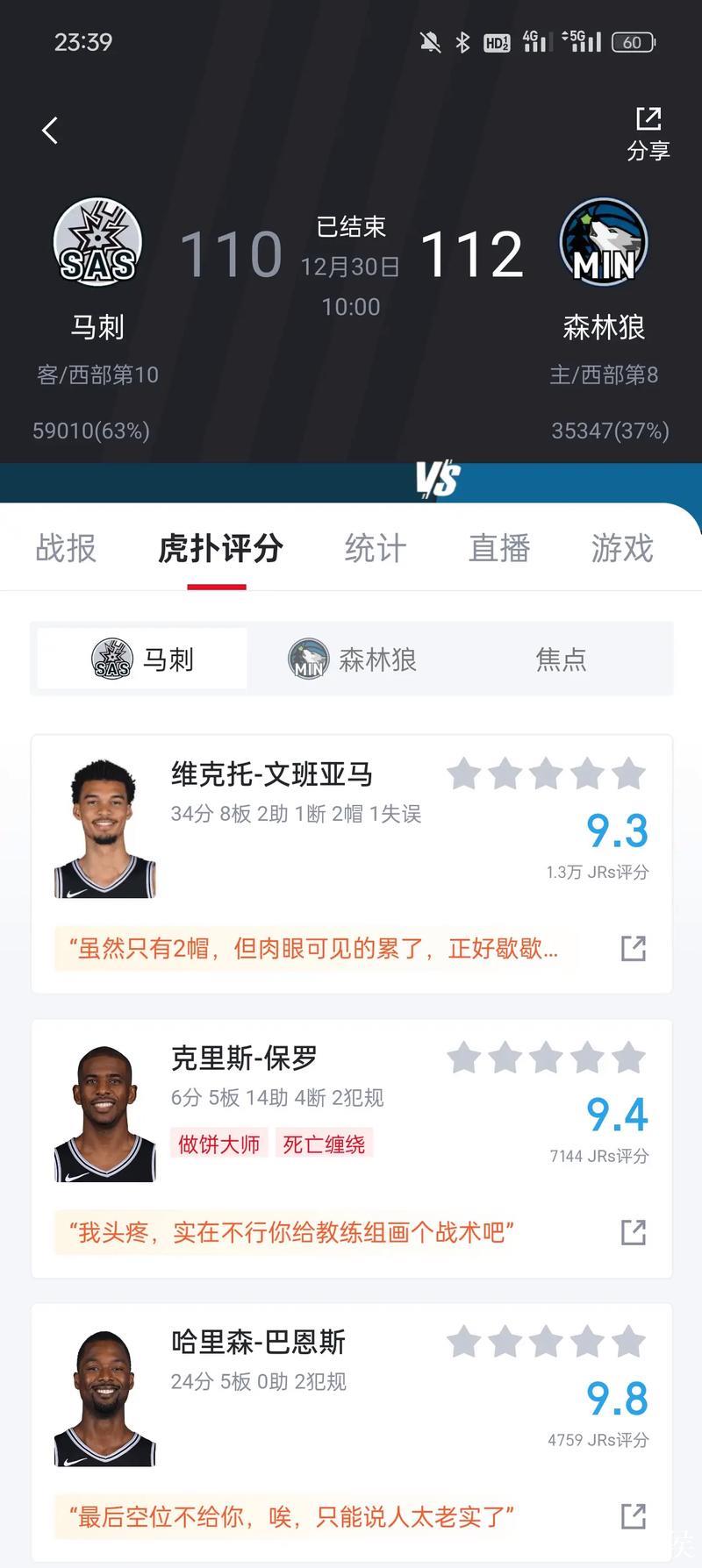
Task: Click the share icon on Barnes's comment card
Action: 634,1517
